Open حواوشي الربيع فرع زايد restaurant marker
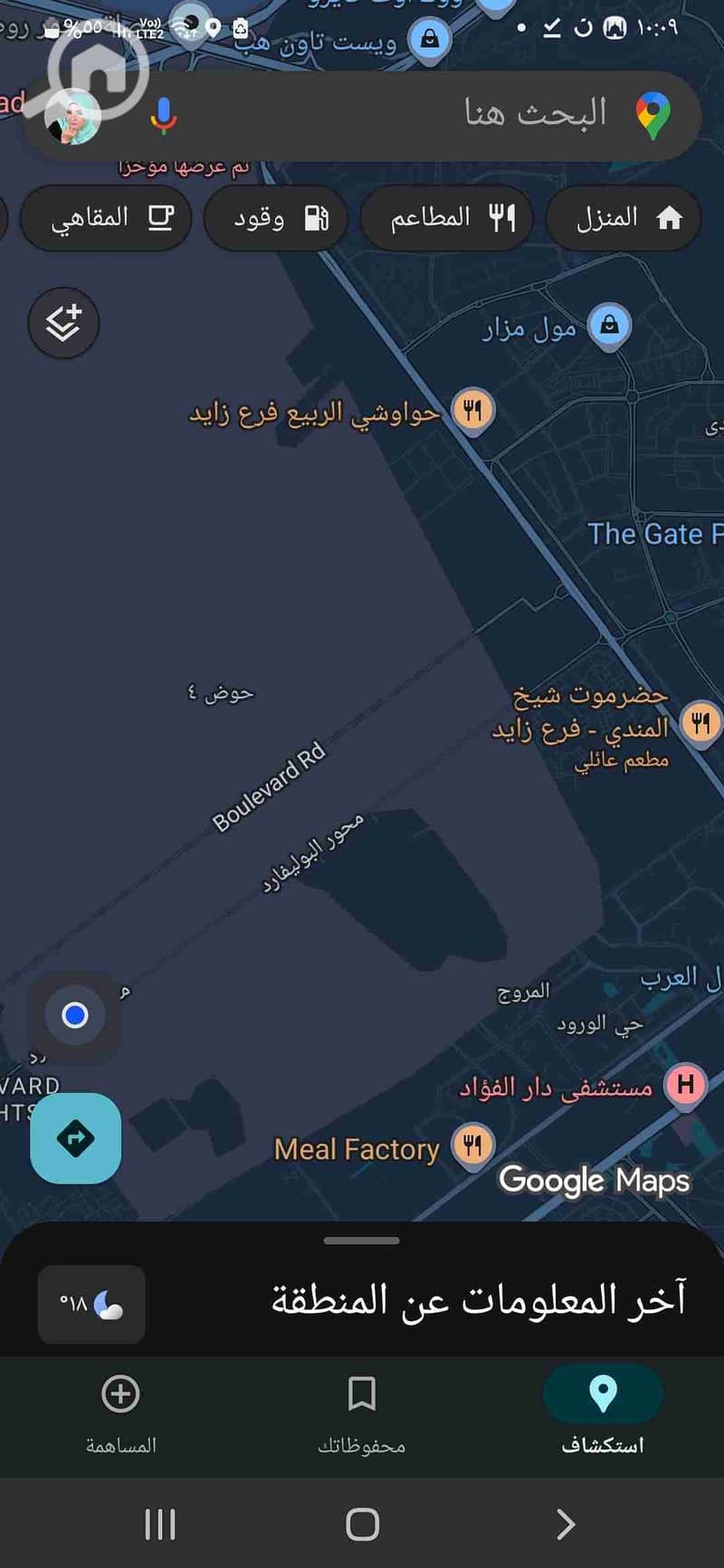Image resolution: width=724 pixels, height=1568 pixels. pyautogui.click(x=472, y=412)
